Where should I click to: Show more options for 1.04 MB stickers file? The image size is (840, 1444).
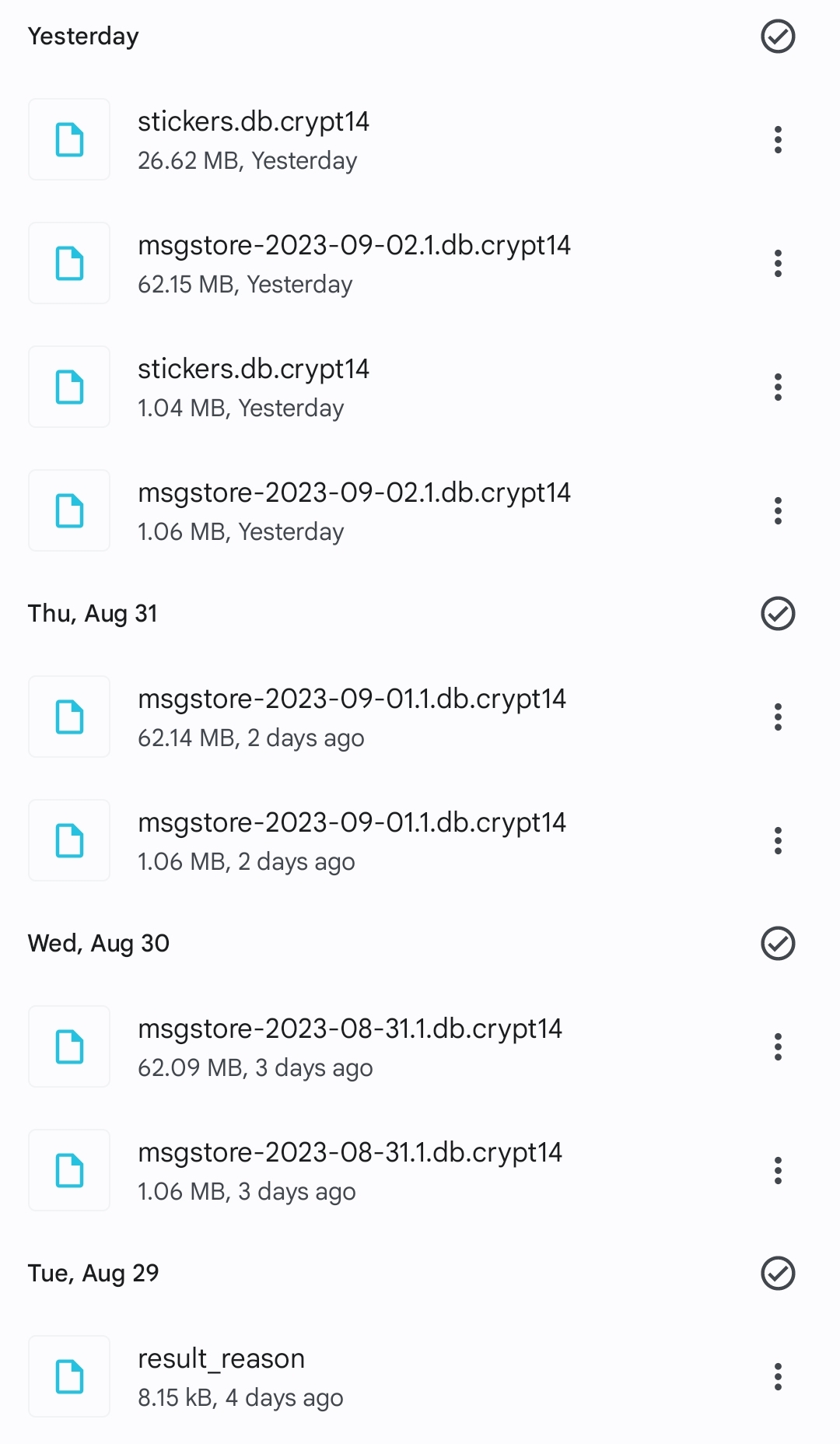[x=777, y=387]
